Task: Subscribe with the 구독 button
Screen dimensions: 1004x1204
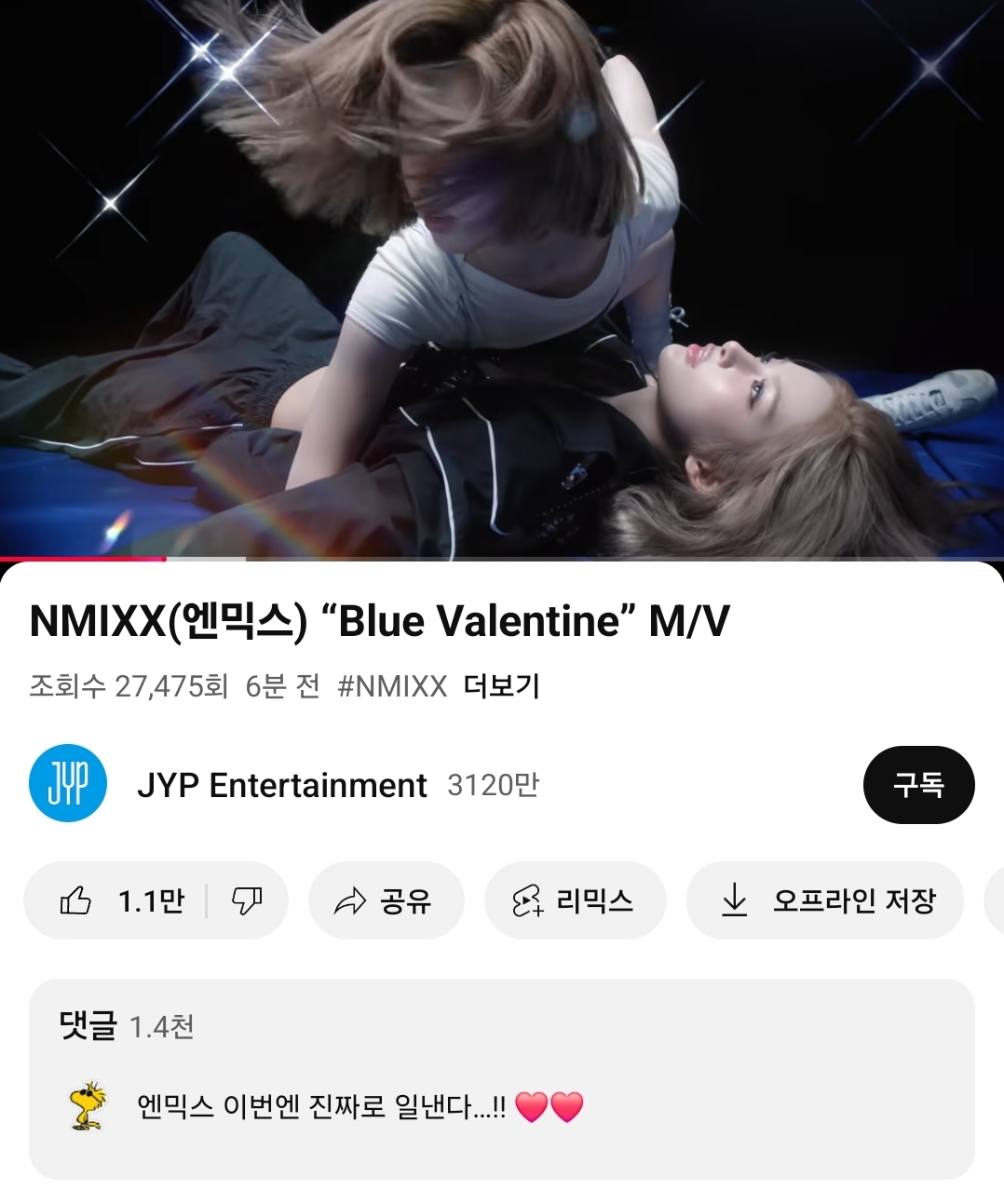Action: pyautogui.click(x=918, y=785)
